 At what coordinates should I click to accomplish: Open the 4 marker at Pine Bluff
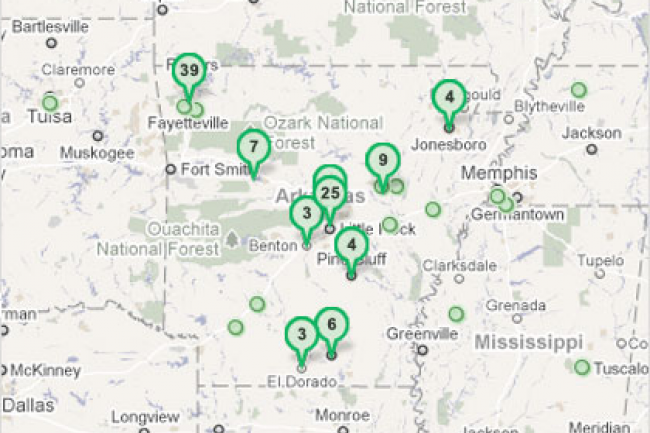(350, 245)
